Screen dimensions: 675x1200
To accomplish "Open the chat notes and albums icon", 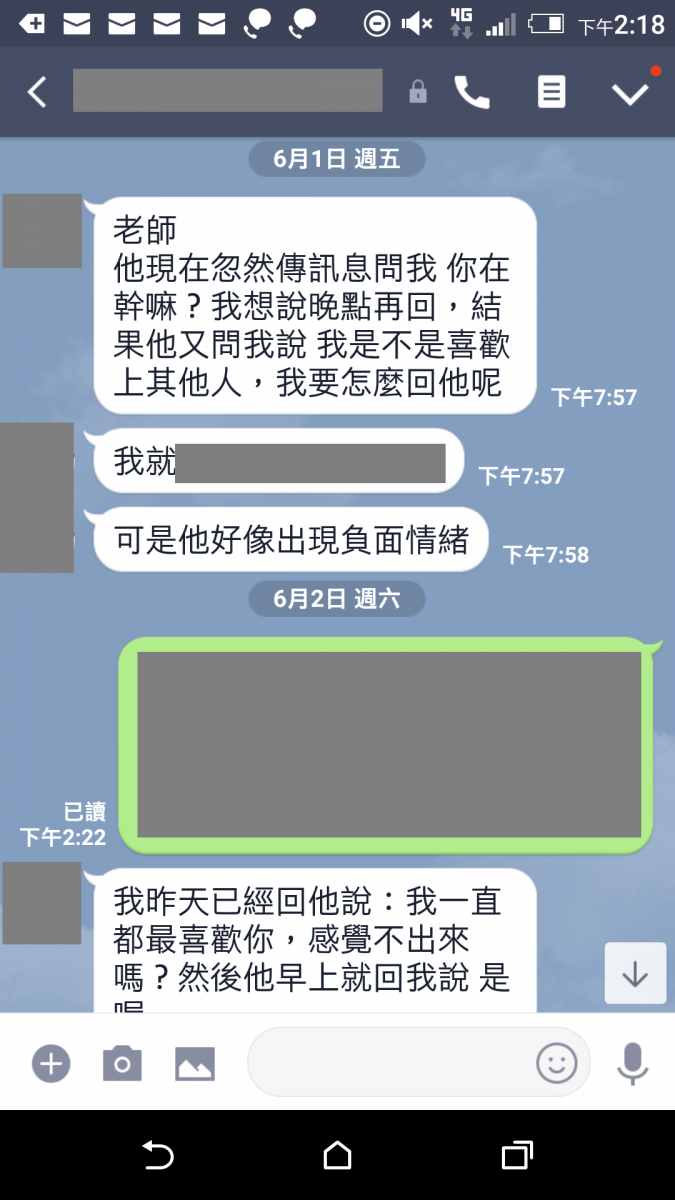I will [551, 92].
